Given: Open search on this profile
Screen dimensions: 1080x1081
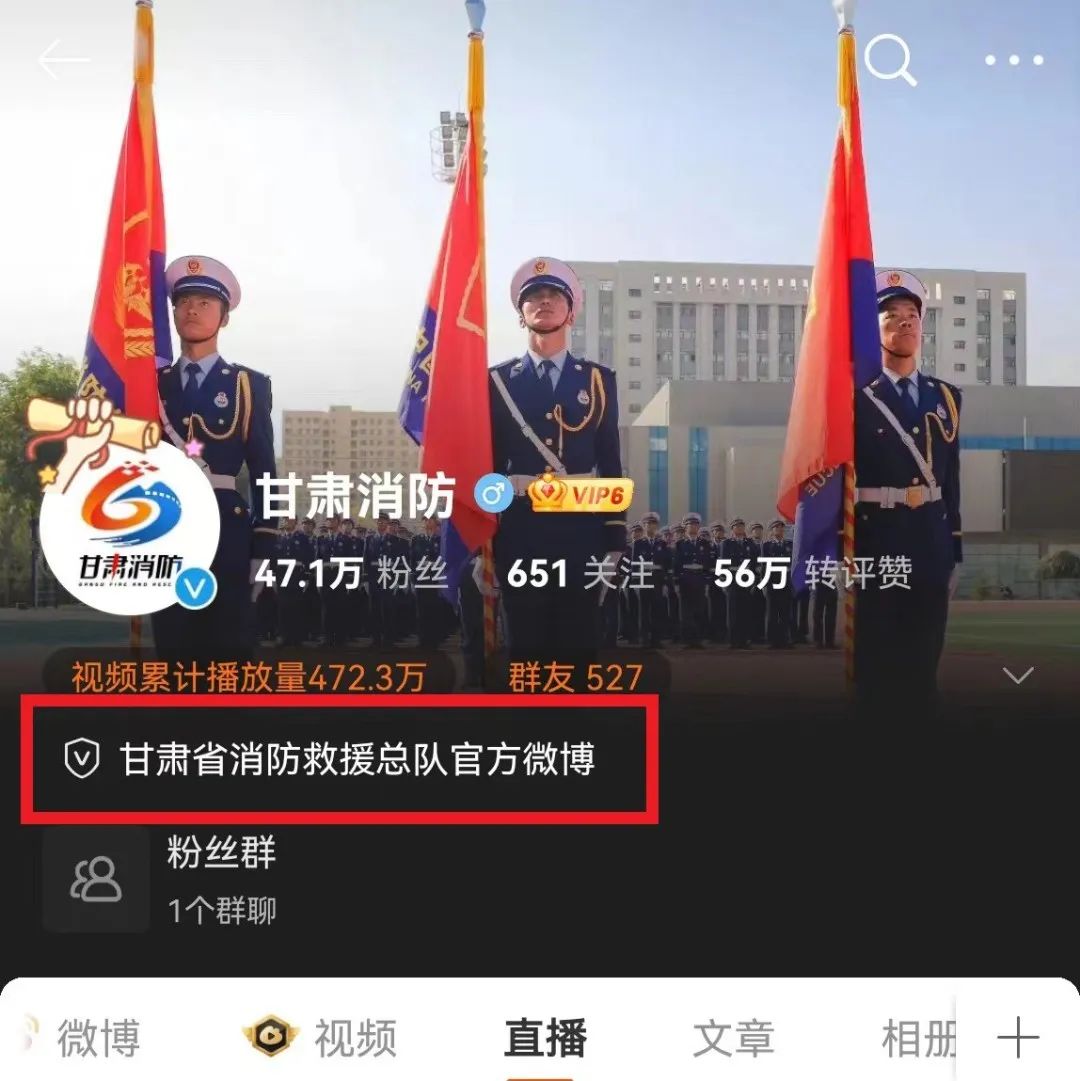Looking at the screenshot, I should pyautogui.click(x=889, y=61).
